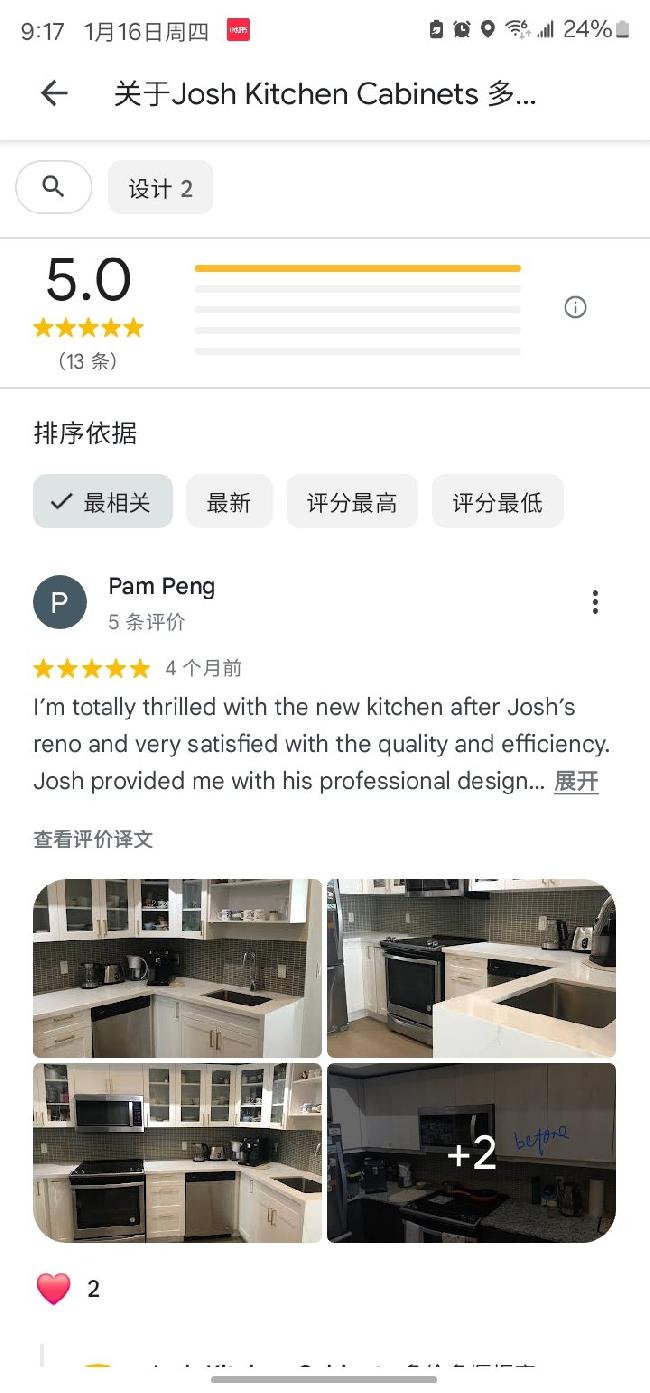Open the photo with microwave and glass cabinets
This screenshot has width=650, height=1393.
pos(177,1153)
